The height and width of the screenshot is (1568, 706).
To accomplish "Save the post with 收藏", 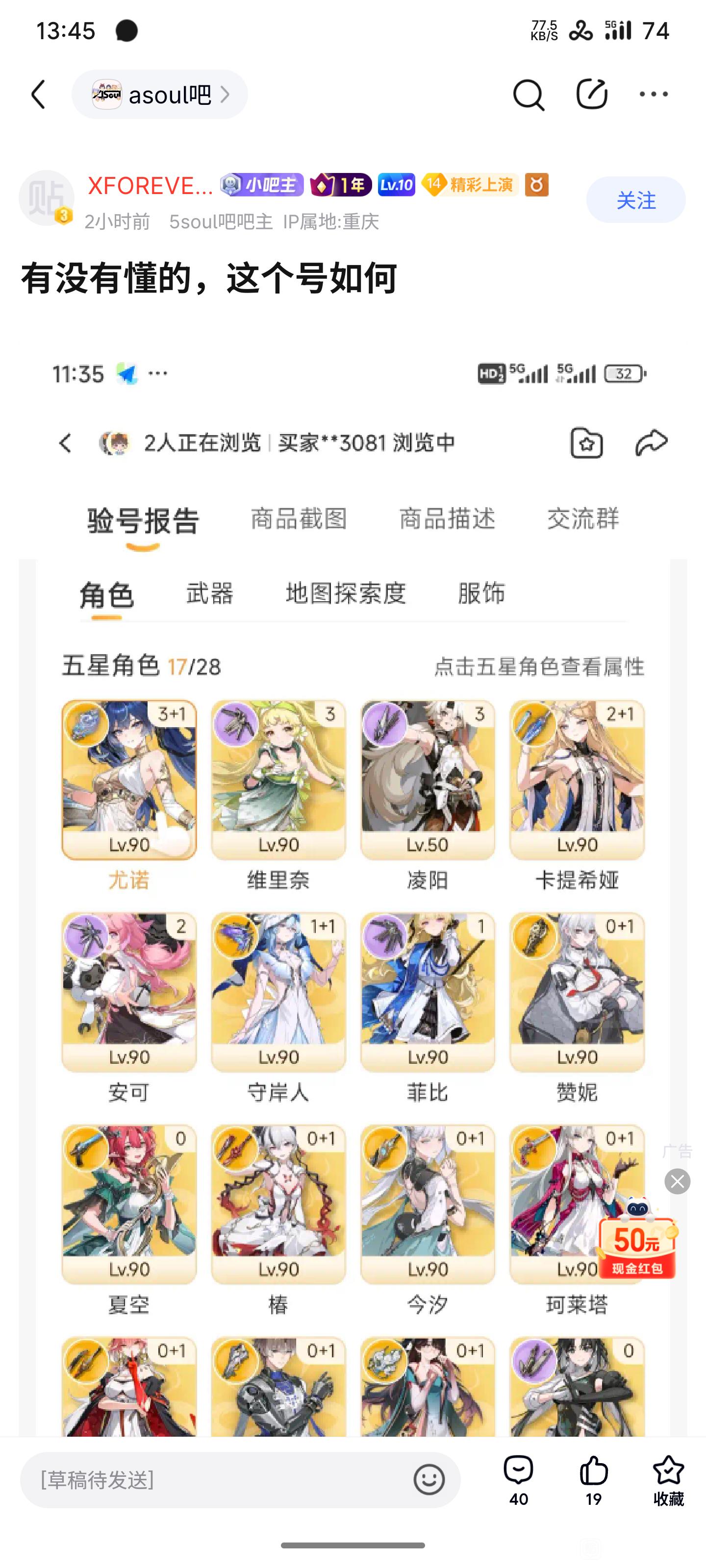I will [x=668, y=1480].
